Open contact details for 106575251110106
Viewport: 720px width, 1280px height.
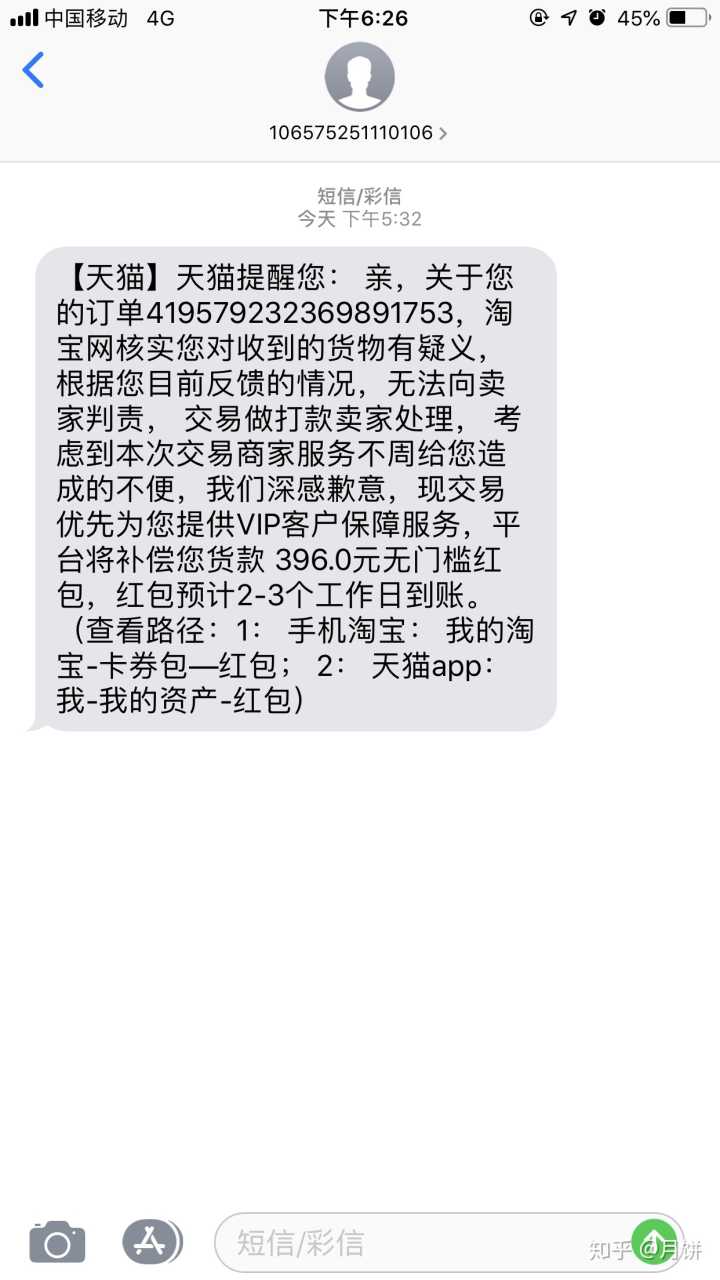(359, 132)
